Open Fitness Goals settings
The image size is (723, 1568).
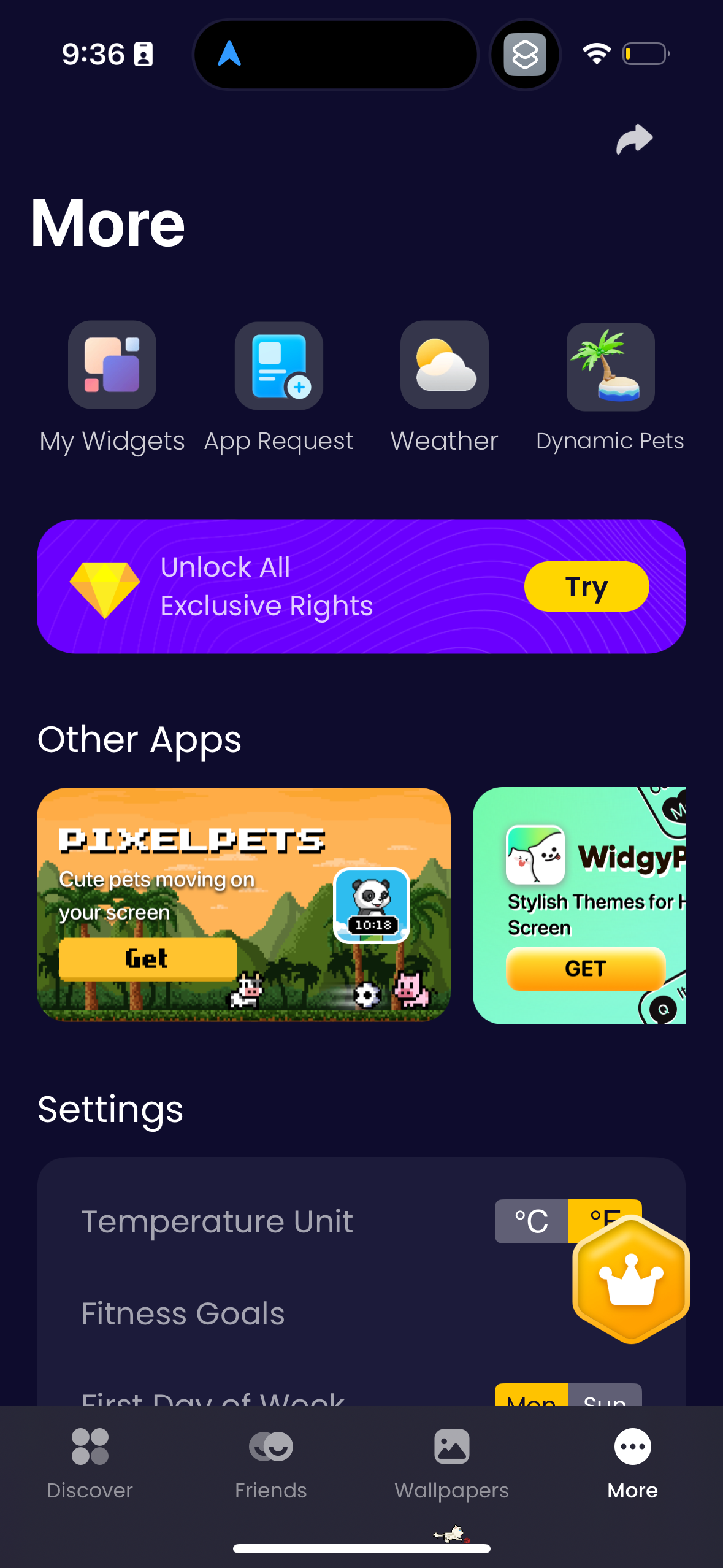pyautogui.click(x=183, y=1313)
